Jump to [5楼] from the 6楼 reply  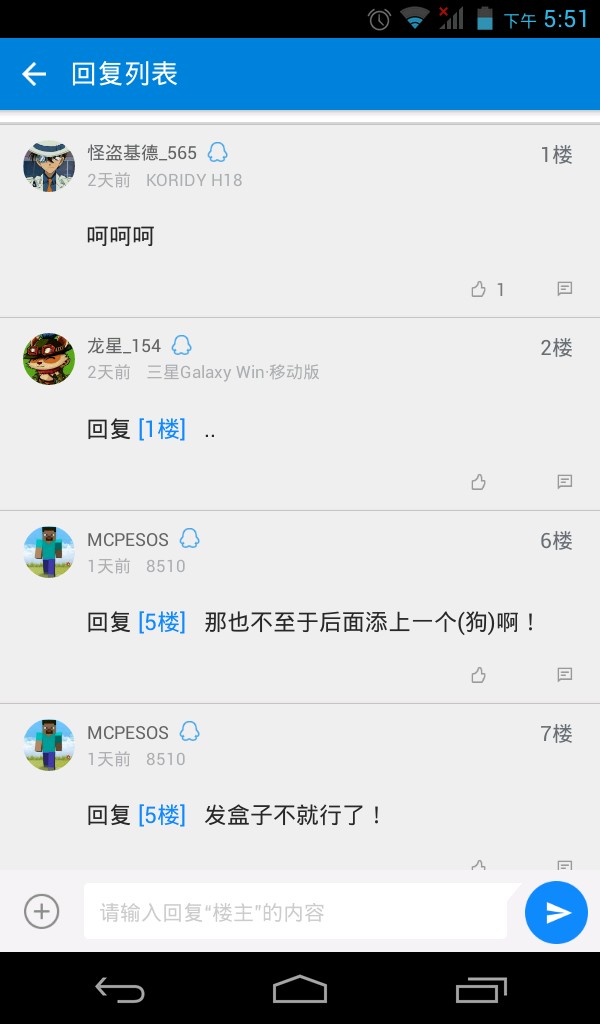[x=162, y=623]
